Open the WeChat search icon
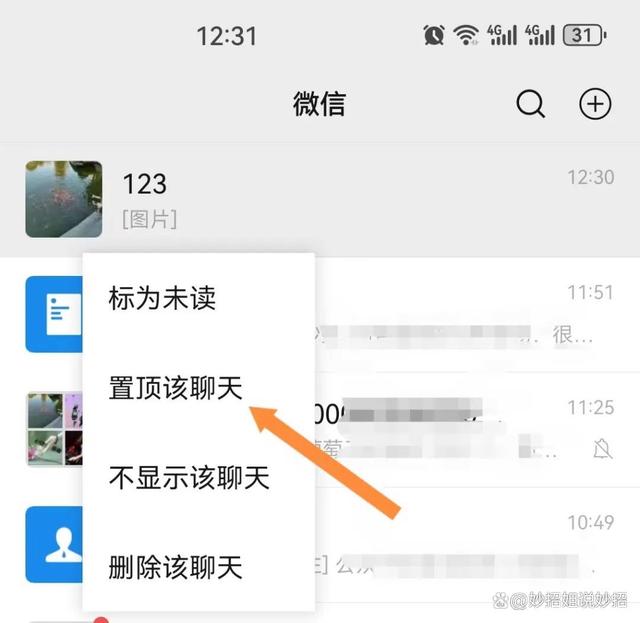Screen dimensions: 640x623 tap(531, 104)
